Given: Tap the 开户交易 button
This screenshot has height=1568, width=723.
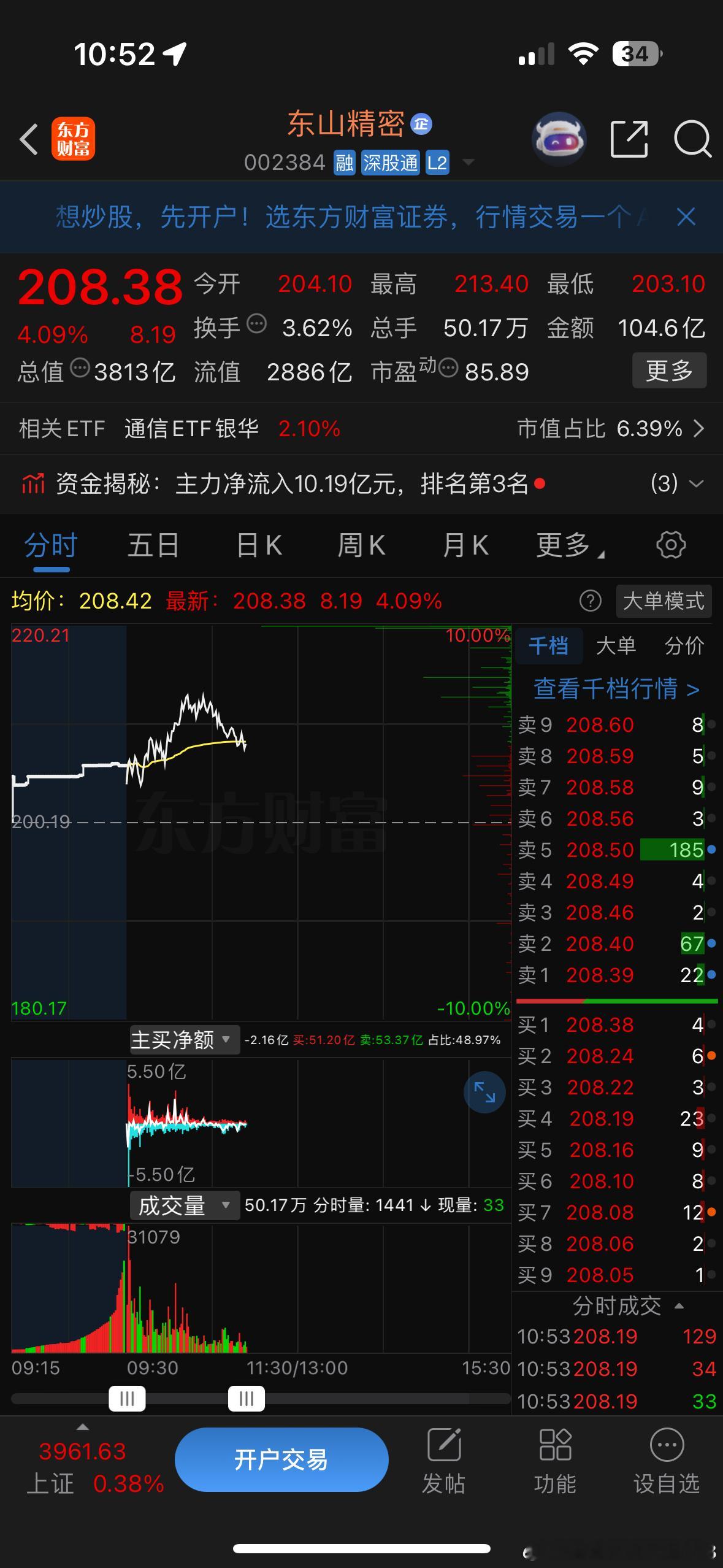Looking at the screenshot, I should point(281,1459).
